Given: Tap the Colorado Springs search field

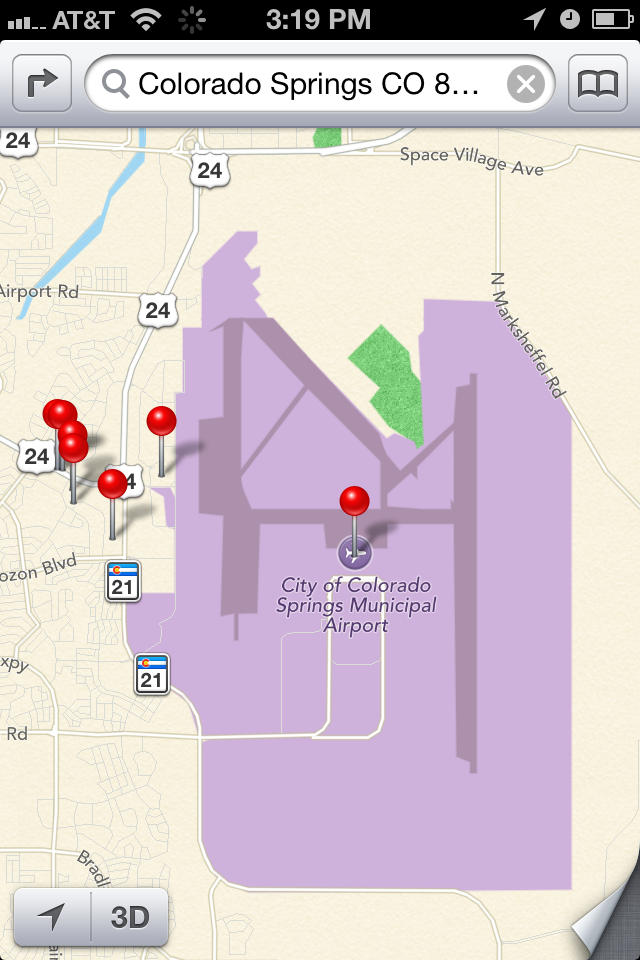Looking at the screenshot, I should tap(310, 84).
